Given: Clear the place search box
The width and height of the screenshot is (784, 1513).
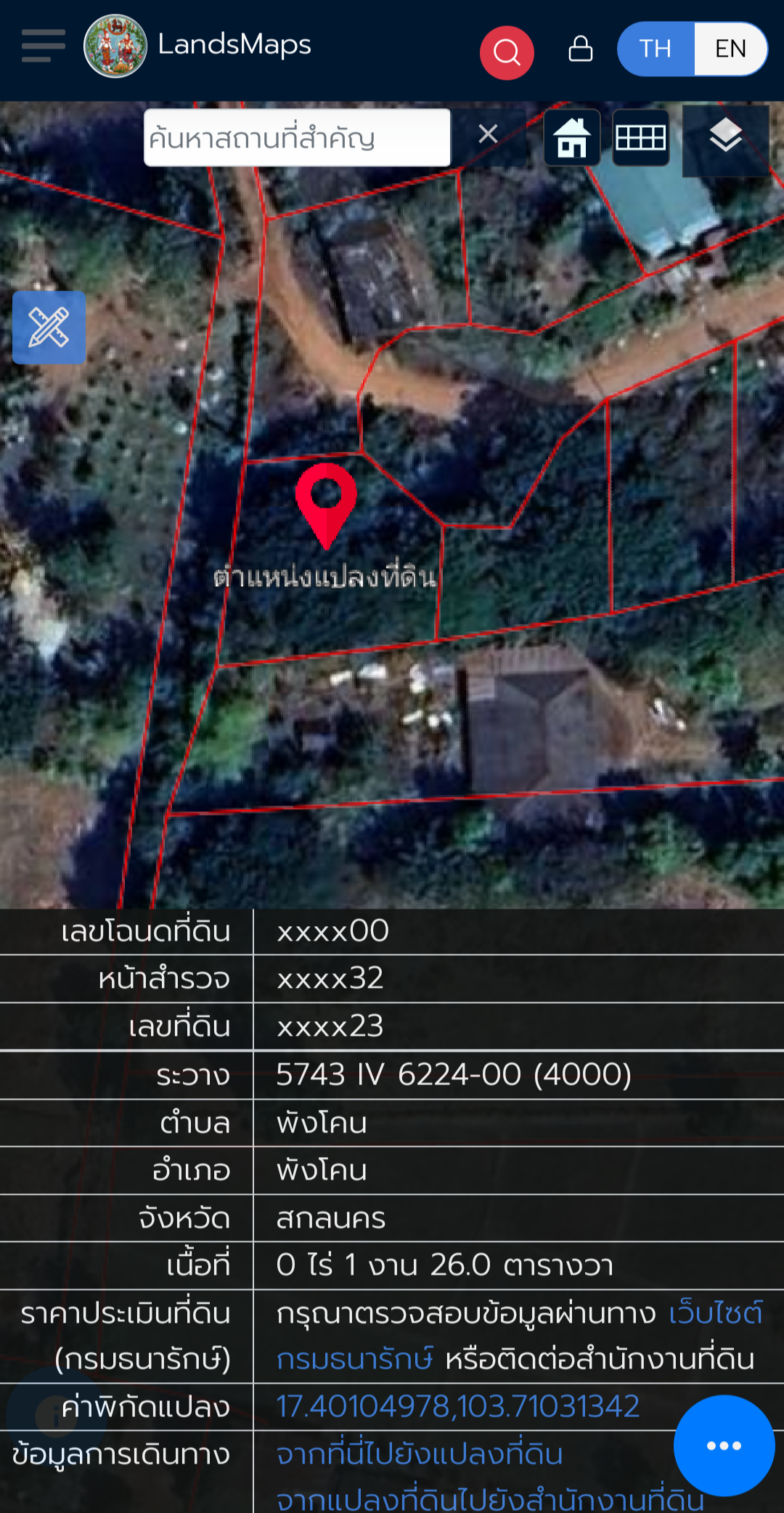Looking at the screenshot, I should [488, 134].
